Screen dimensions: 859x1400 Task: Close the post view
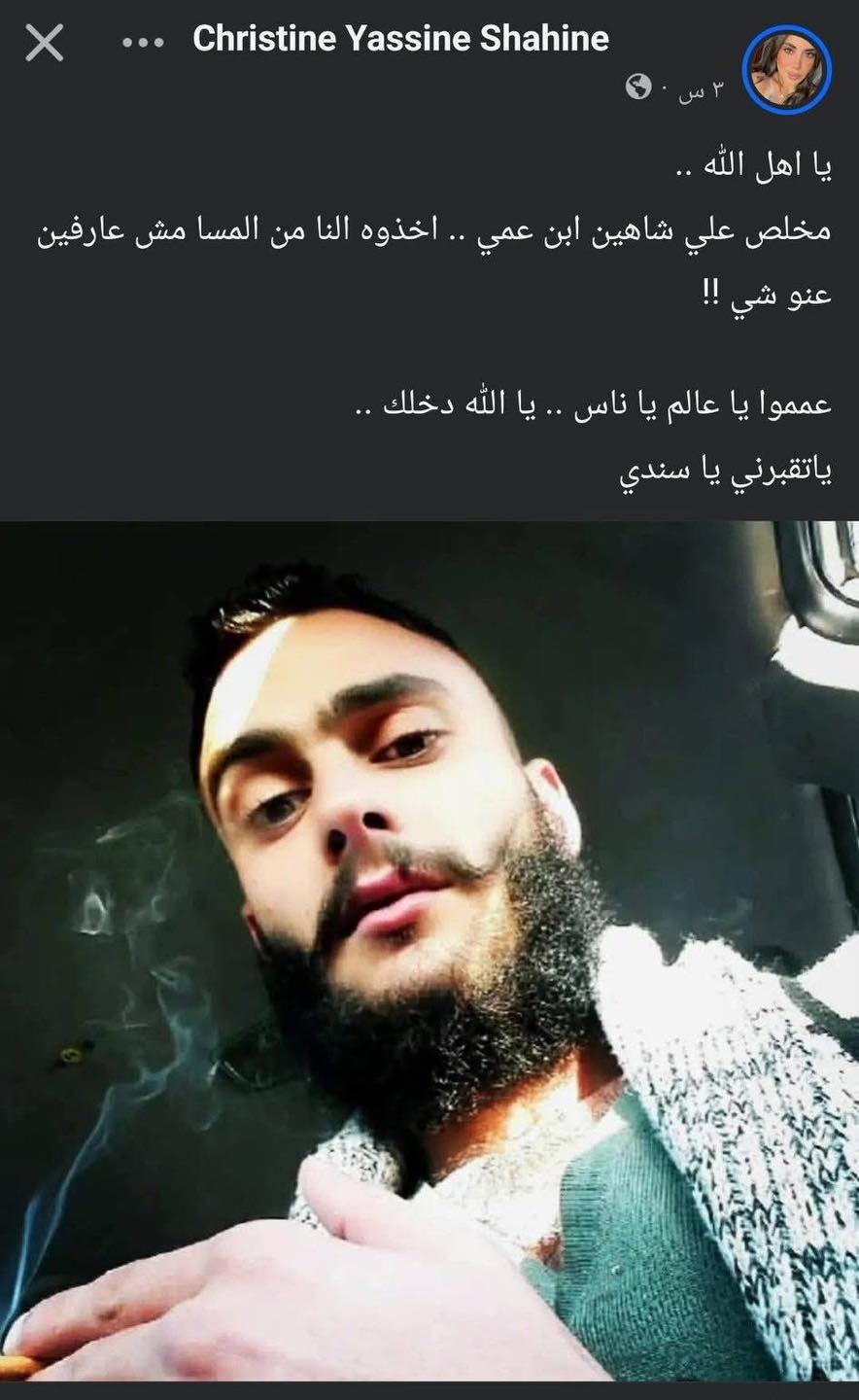pyautogui.click(x=44, y=43)
